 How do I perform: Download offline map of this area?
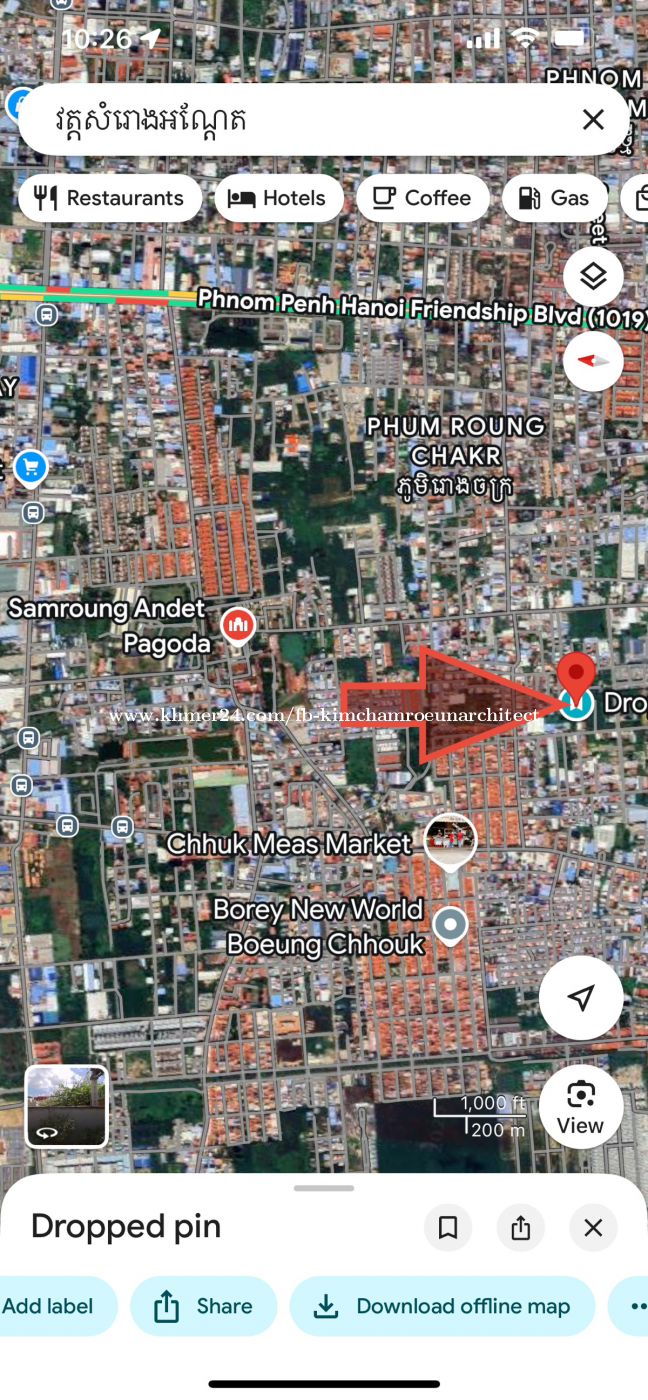tap(442, 1306)
